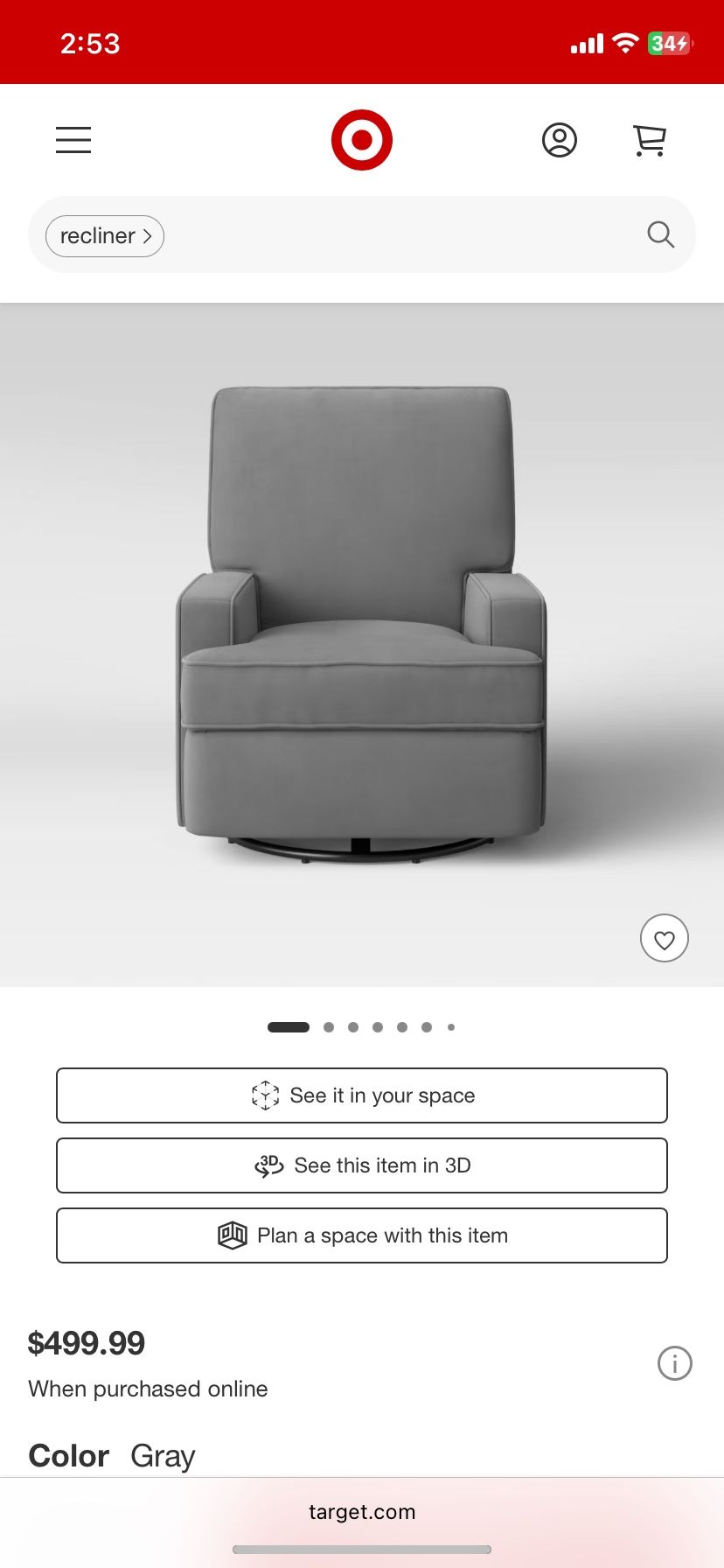Click the Target bullseye logo
Viewport: 724px width, 1568px height.
pyautogui.click(x=361, y=139)
